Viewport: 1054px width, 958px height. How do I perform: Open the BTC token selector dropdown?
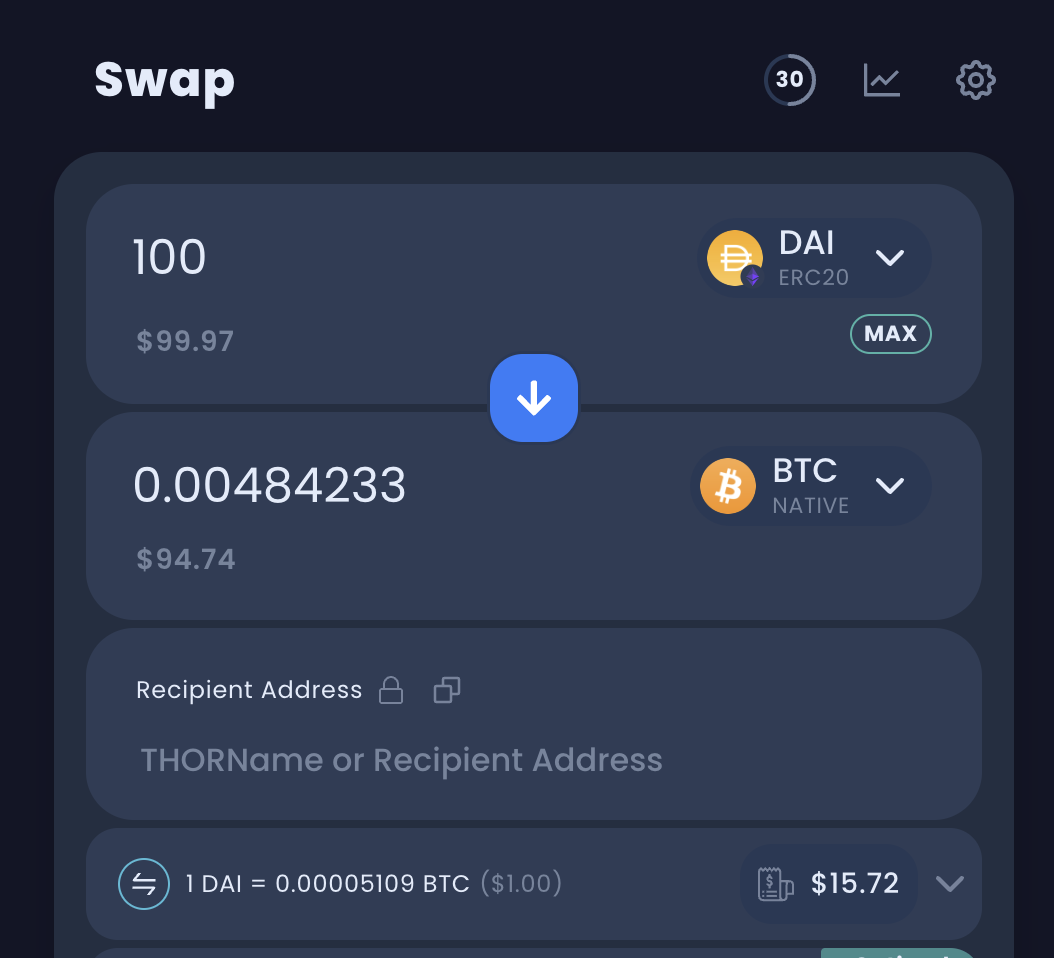tap(812, 486)
